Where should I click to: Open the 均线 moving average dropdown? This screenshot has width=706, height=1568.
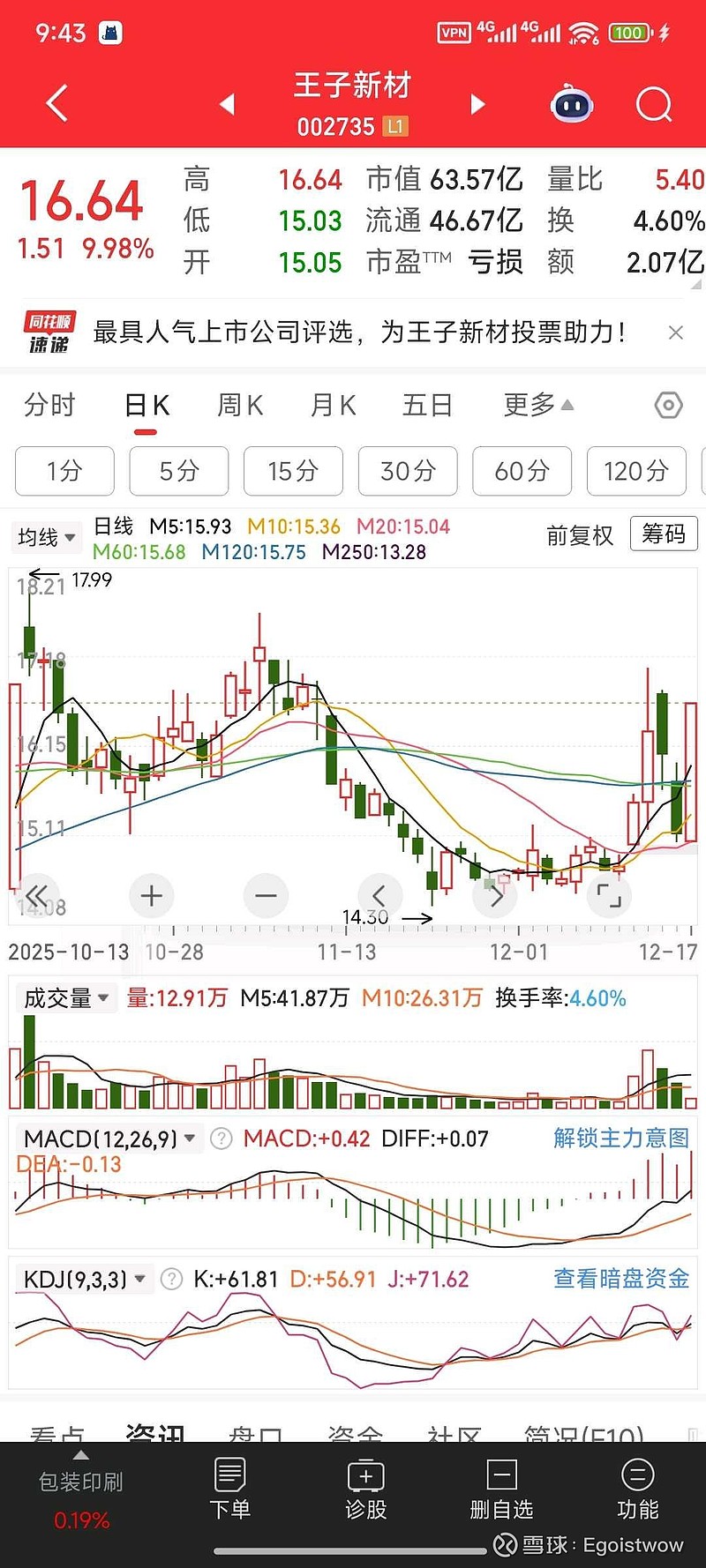pos(46,537)
